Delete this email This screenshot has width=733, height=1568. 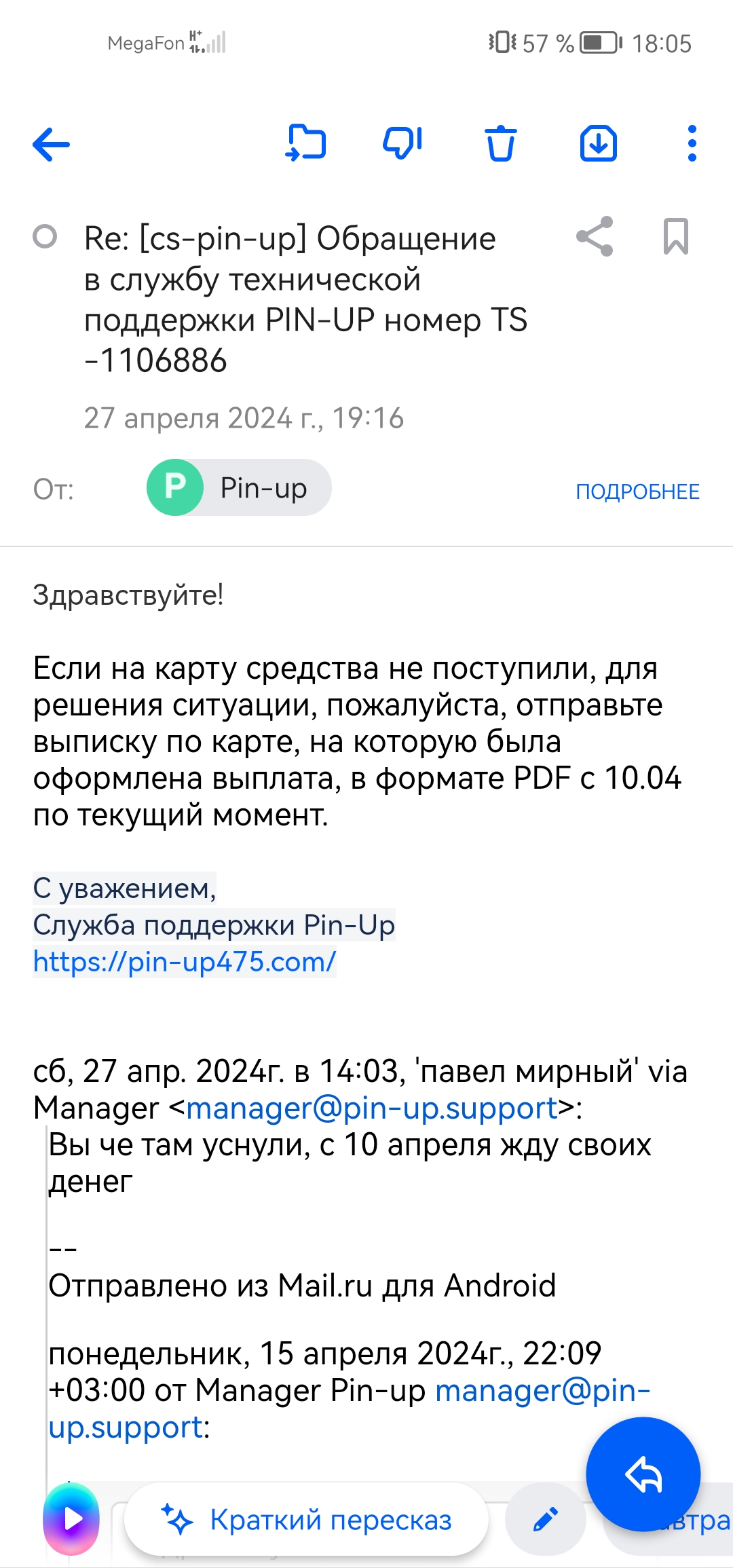pos(501,143)
